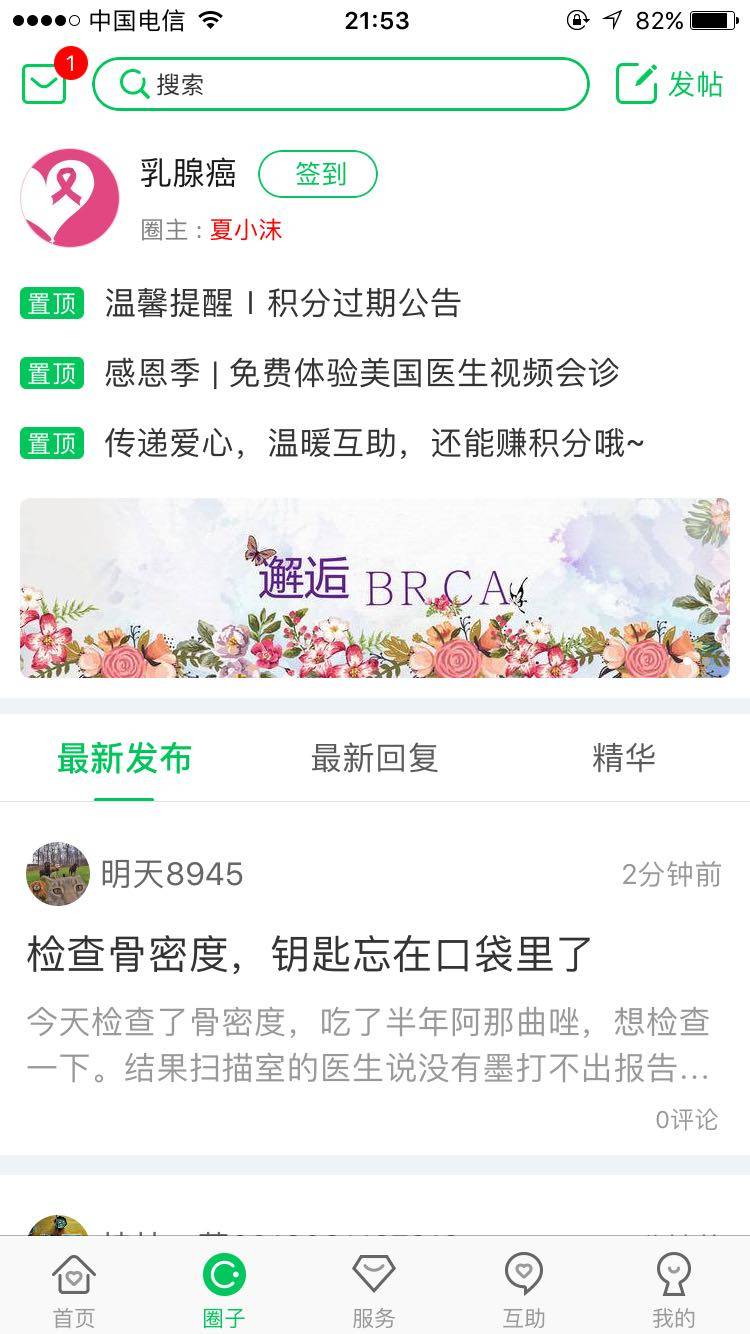This screenshot has width=750, height=1334.
Task: Open the 服务 tab
Action: 374,1290
